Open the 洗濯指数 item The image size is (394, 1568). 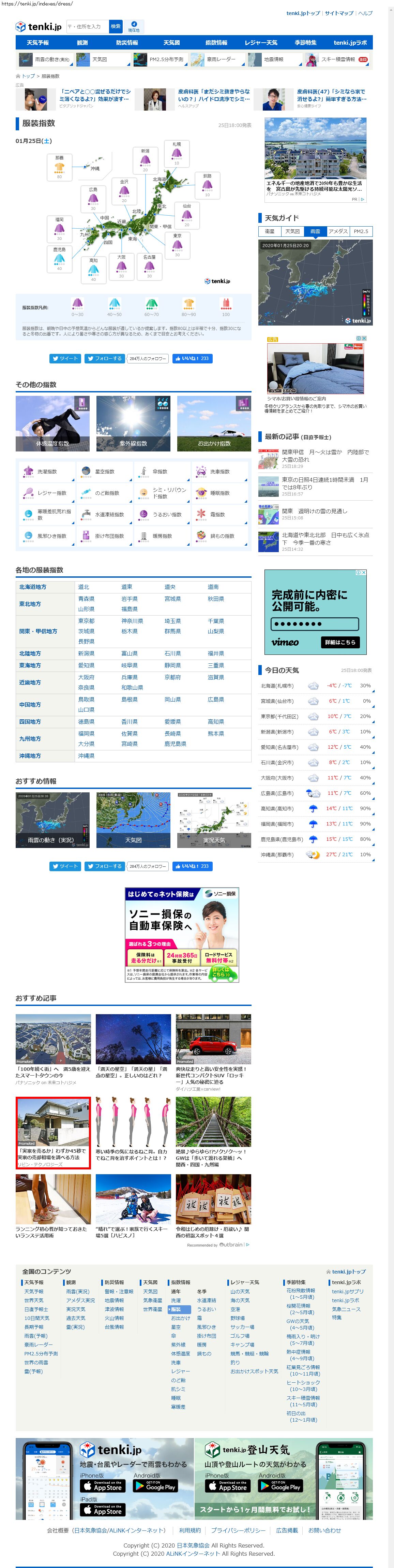47,472
